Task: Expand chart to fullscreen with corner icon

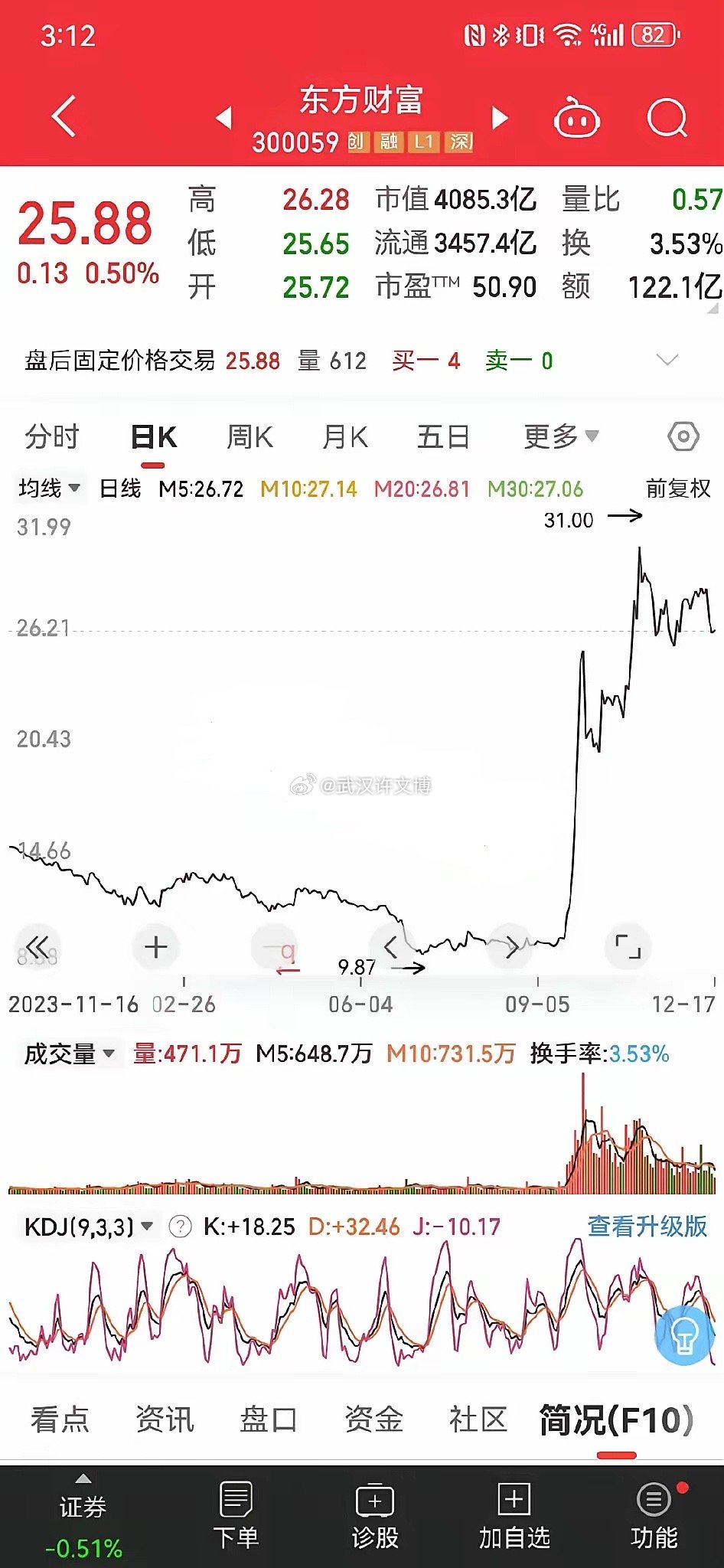Action: tap(628, 946)
